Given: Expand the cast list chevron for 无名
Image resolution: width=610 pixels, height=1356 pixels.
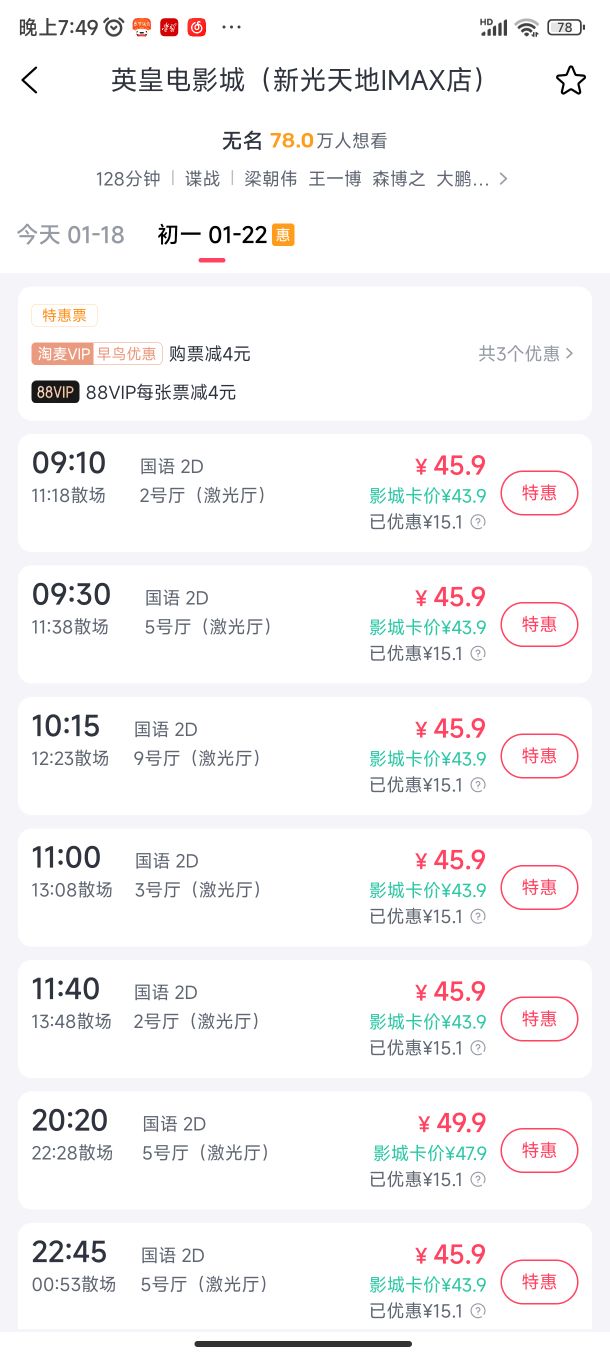Looking at the screenshot, I should tap(503, 179).
